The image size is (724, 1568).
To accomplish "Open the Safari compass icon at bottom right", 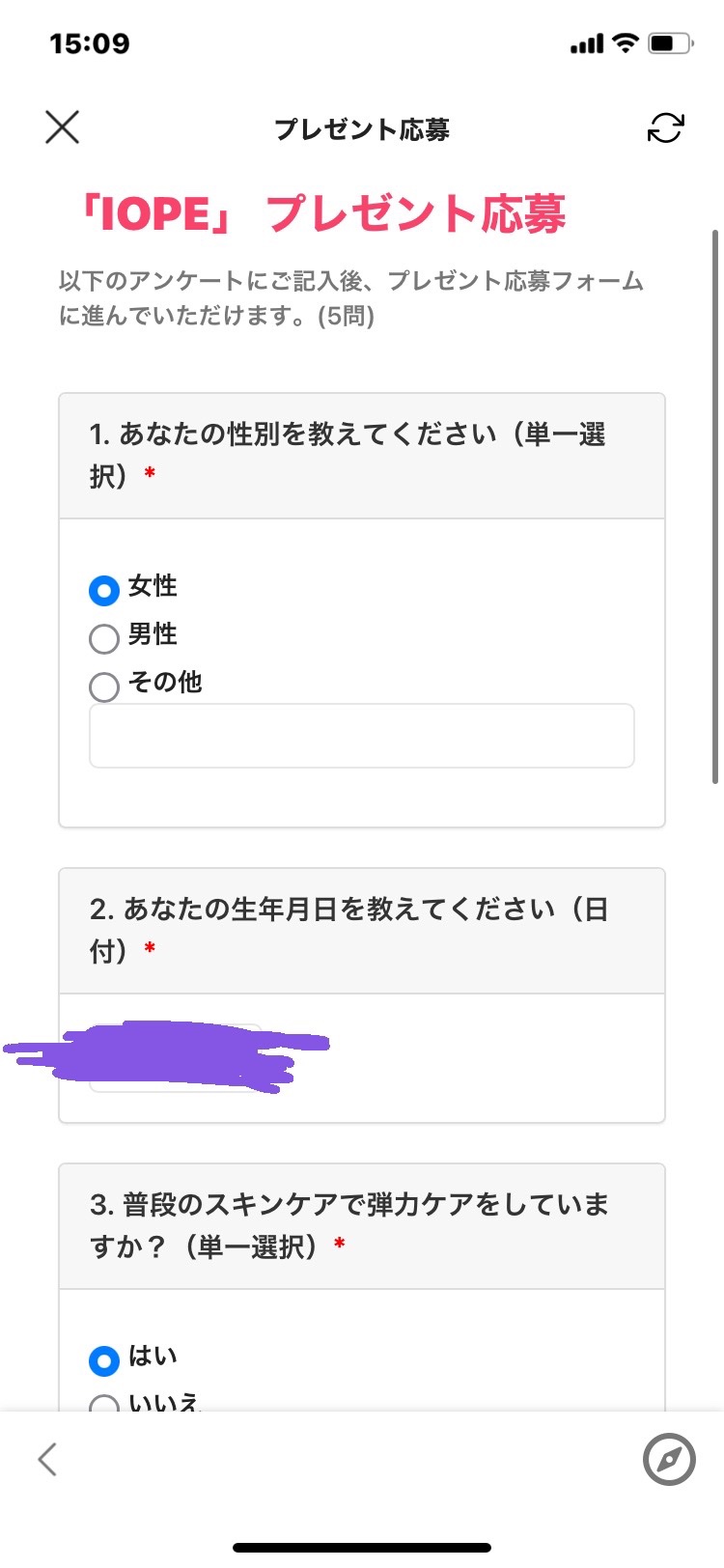I will coord(670,1460).
